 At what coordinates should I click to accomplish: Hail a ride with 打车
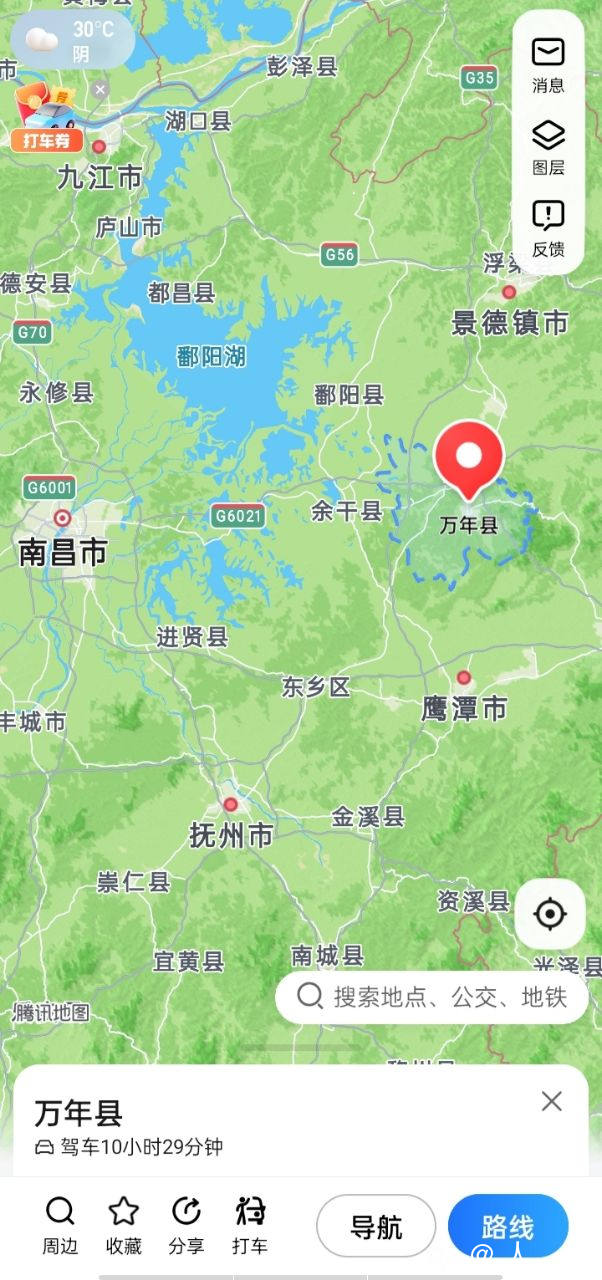[x=250, y=1225]
